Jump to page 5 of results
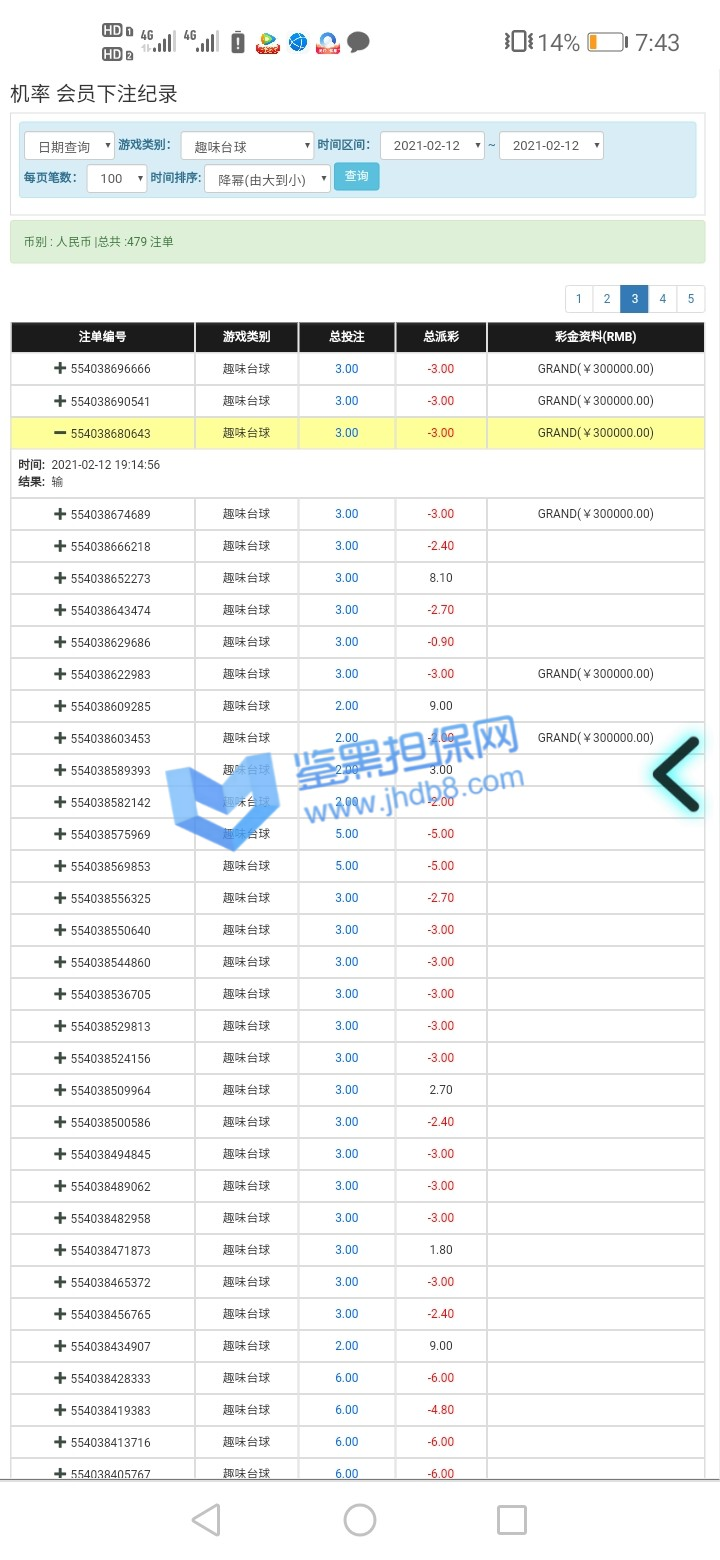This screenshot has height=1560, width=720. coord(691,299)
